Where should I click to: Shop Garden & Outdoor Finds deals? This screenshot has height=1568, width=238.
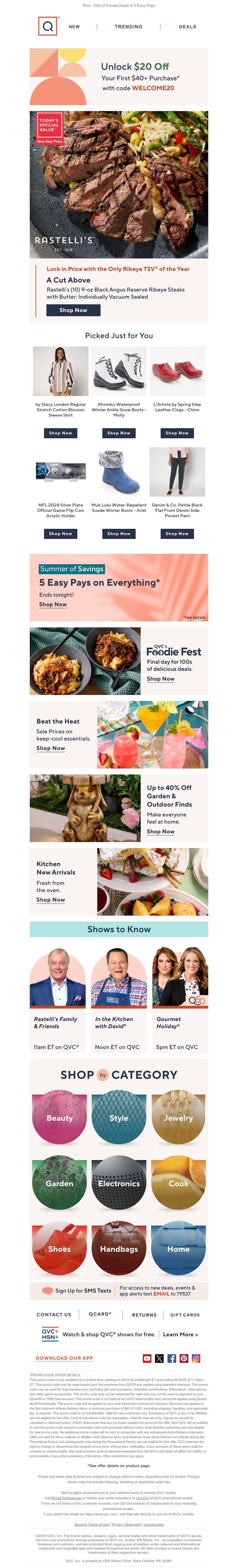[160, 831]
